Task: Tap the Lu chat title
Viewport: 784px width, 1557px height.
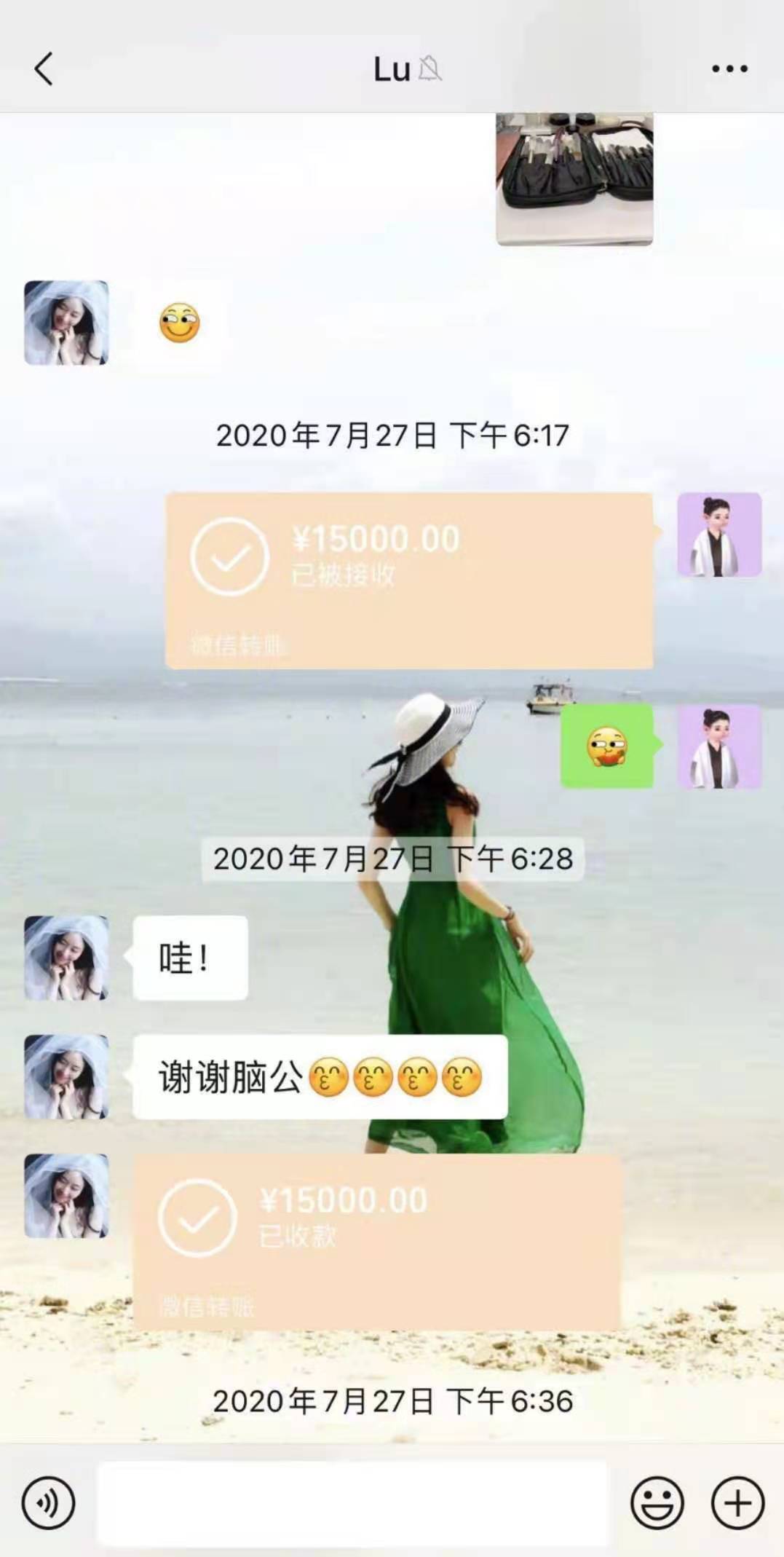Action: (x=393, y=68)
